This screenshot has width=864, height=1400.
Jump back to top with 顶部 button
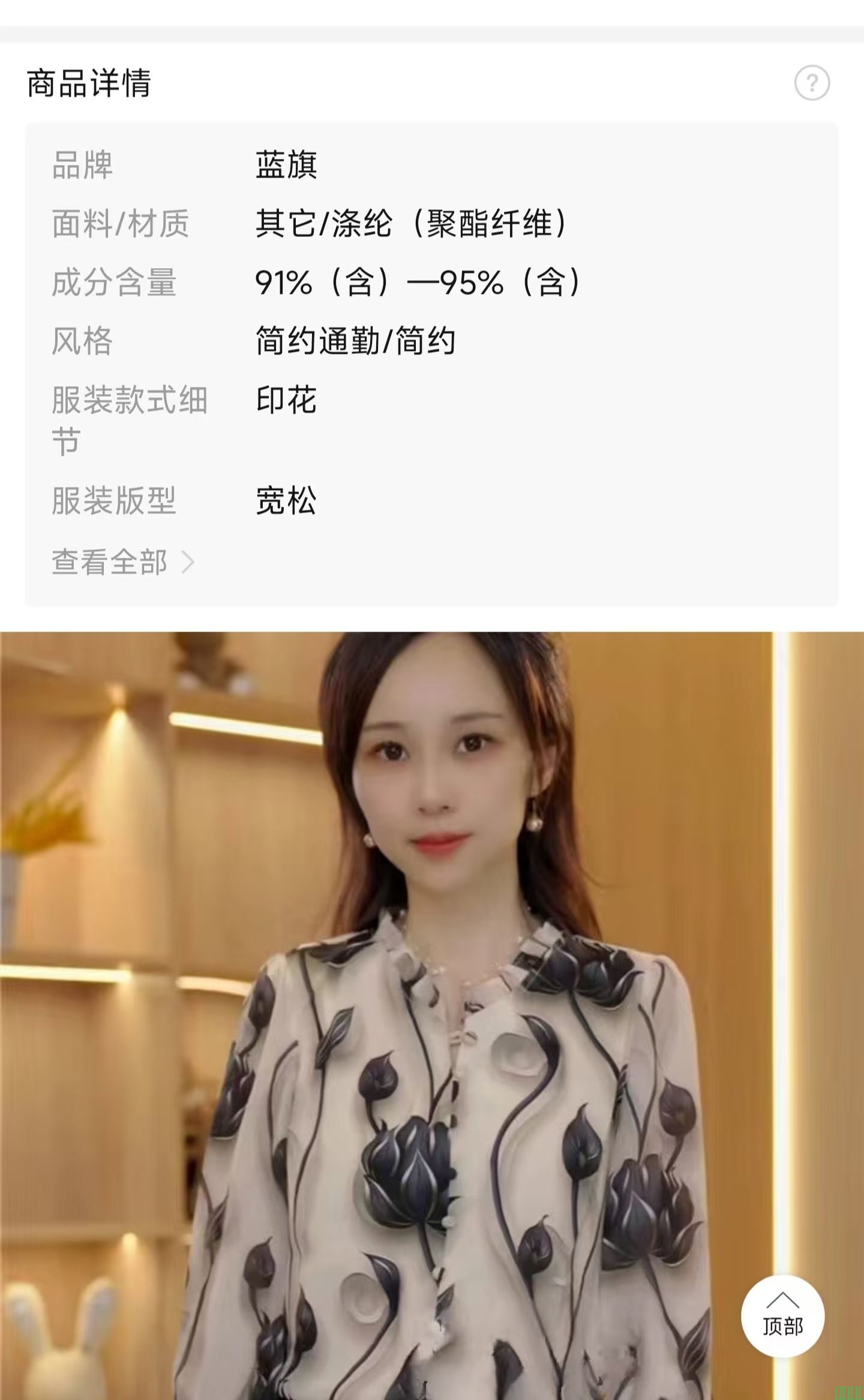782,1317
